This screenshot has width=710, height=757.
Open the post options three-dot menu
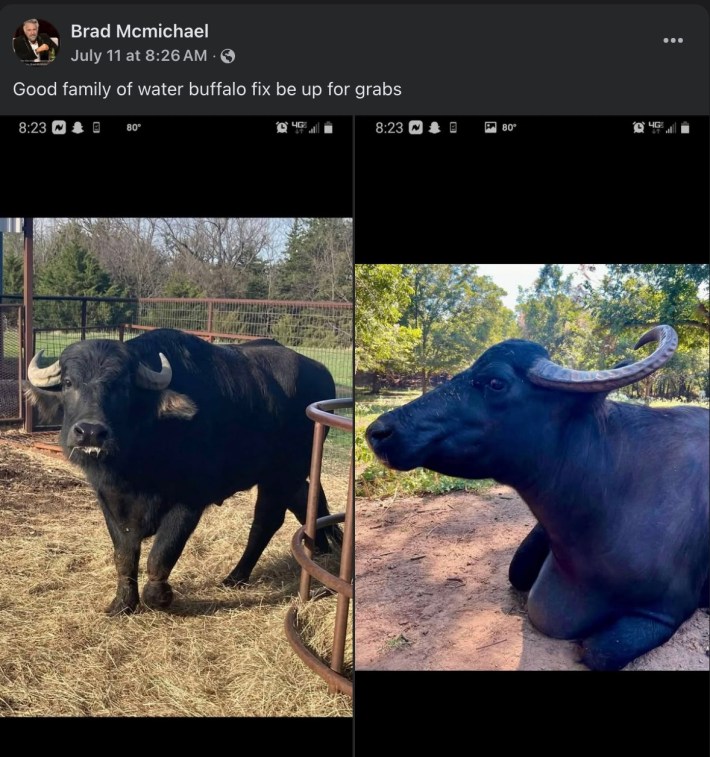673,40
